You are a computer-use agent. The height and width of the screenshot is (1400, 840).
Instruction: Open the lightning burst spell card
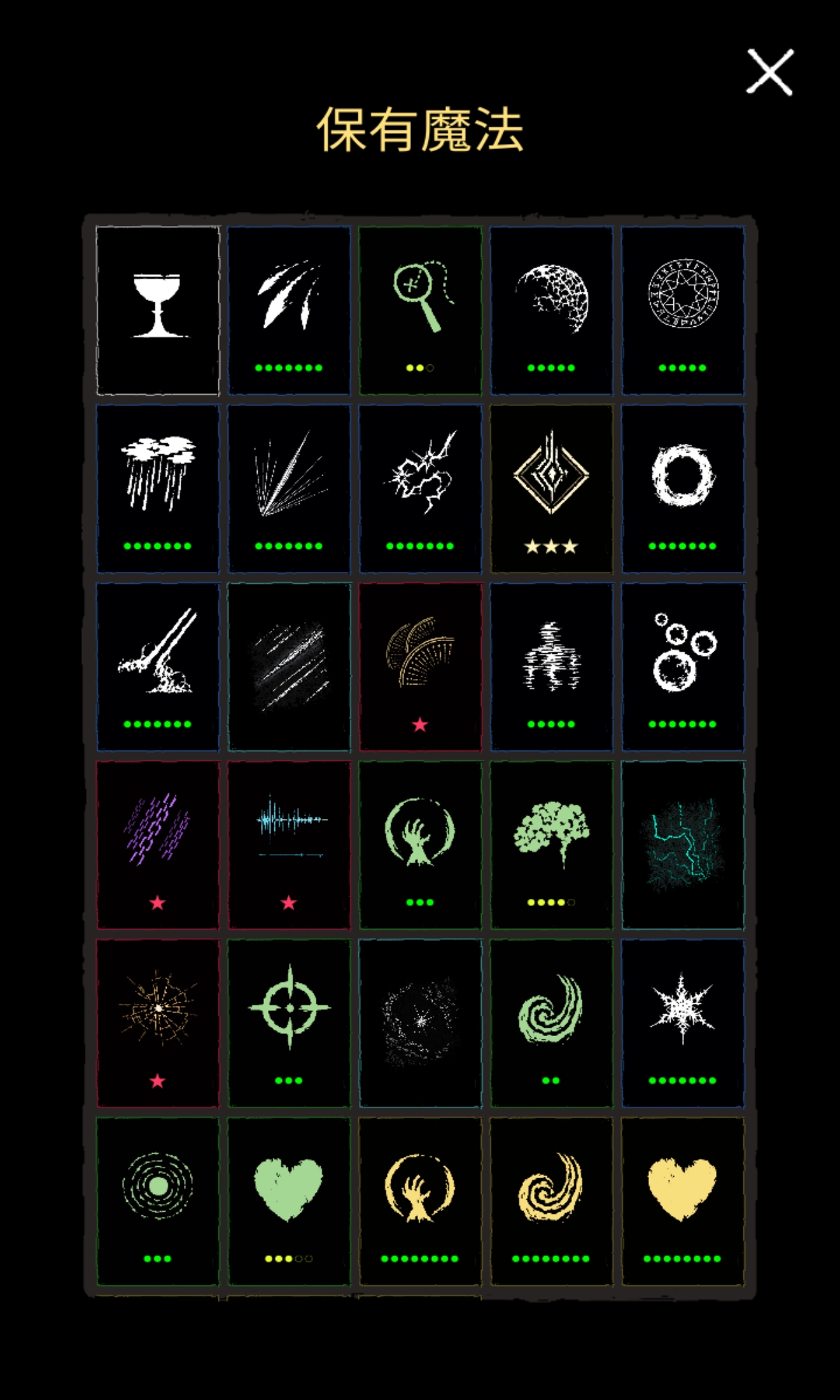coord(420,488)
